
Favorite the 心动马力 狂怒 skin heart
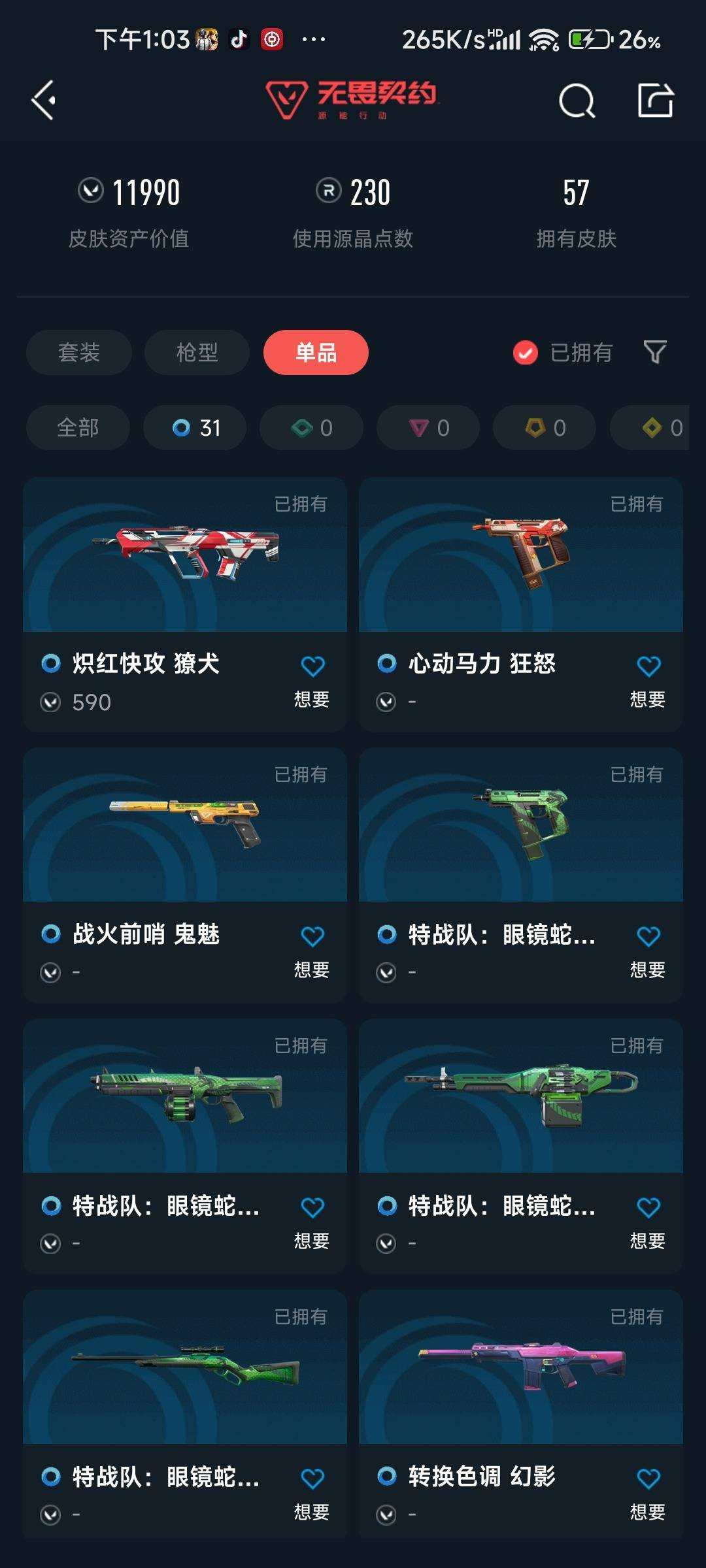click(x=648, y=664)
